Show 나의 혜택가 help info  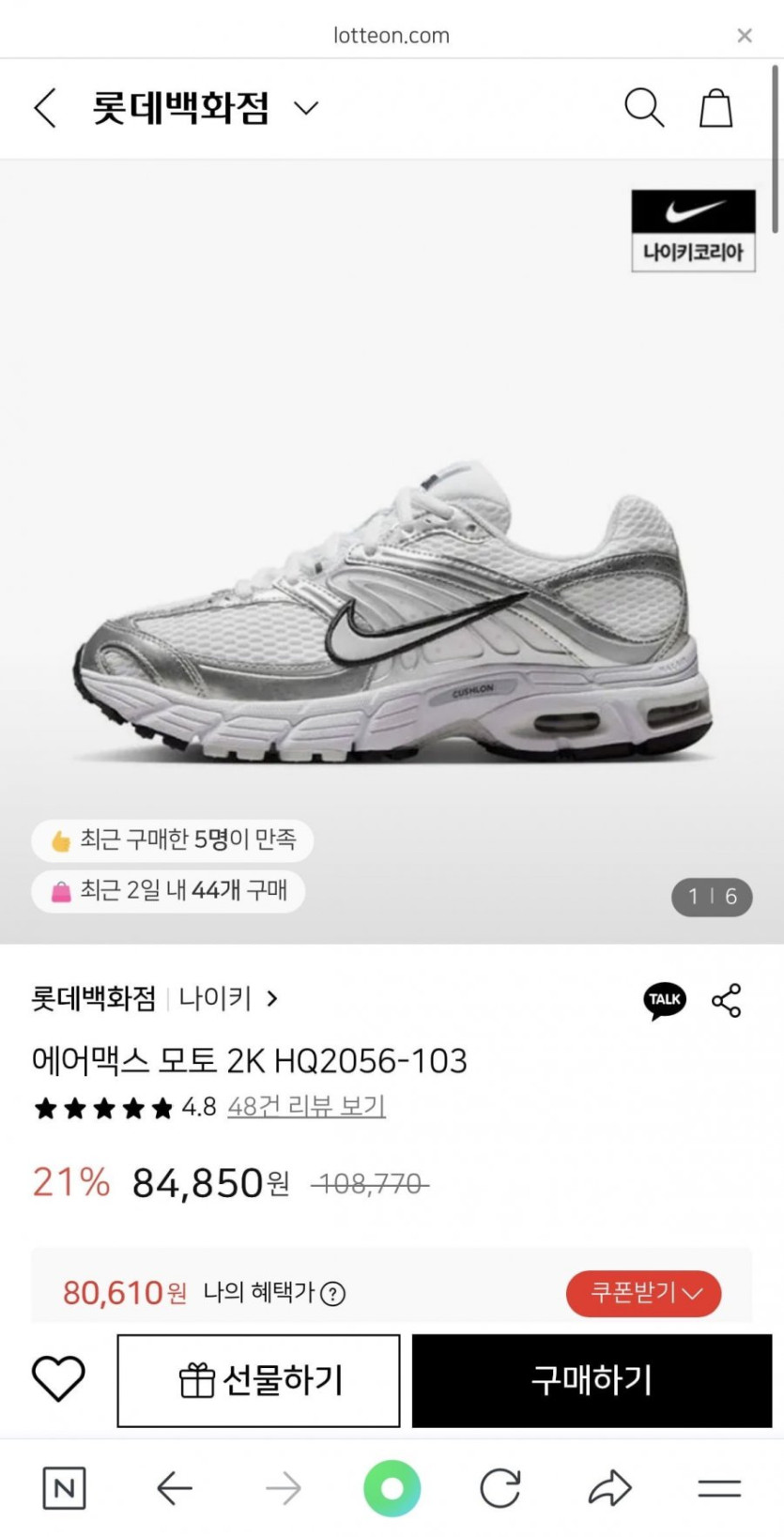332,1294
